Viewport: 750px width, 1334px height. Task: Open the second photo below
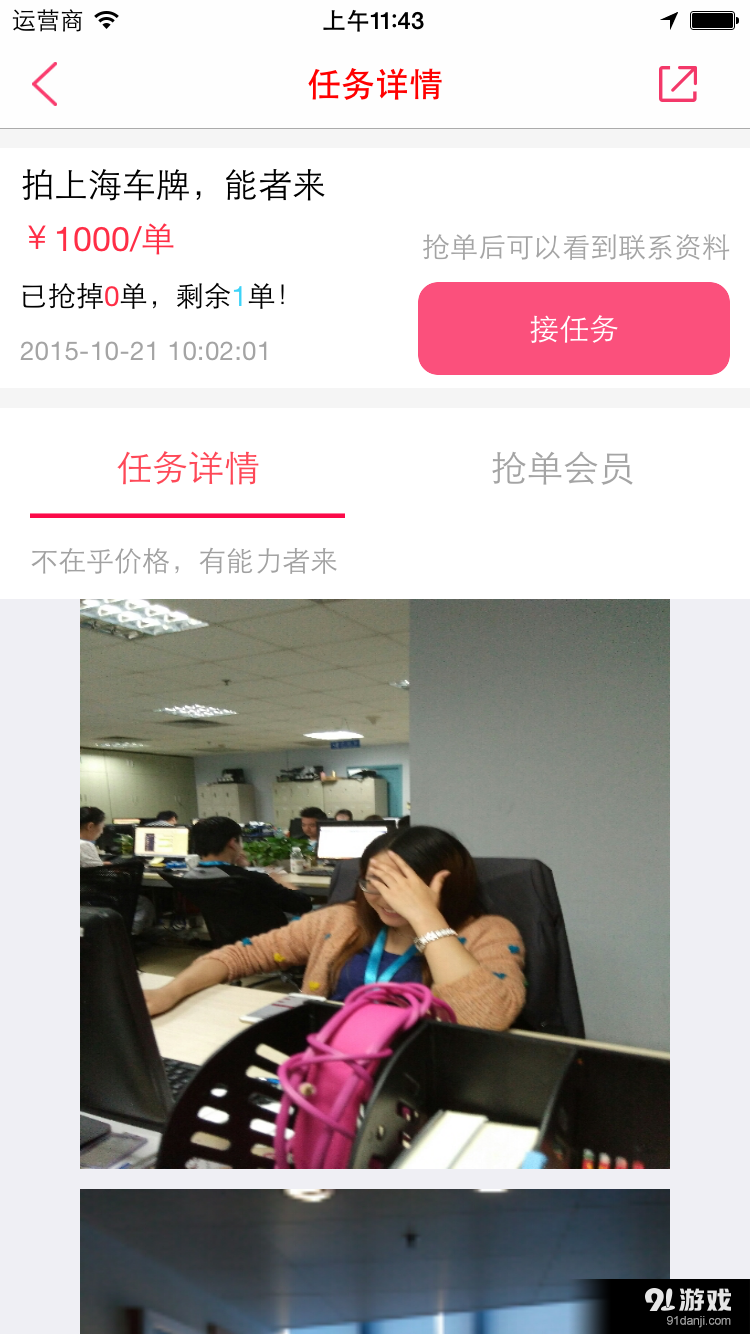tap(374, 1260)
